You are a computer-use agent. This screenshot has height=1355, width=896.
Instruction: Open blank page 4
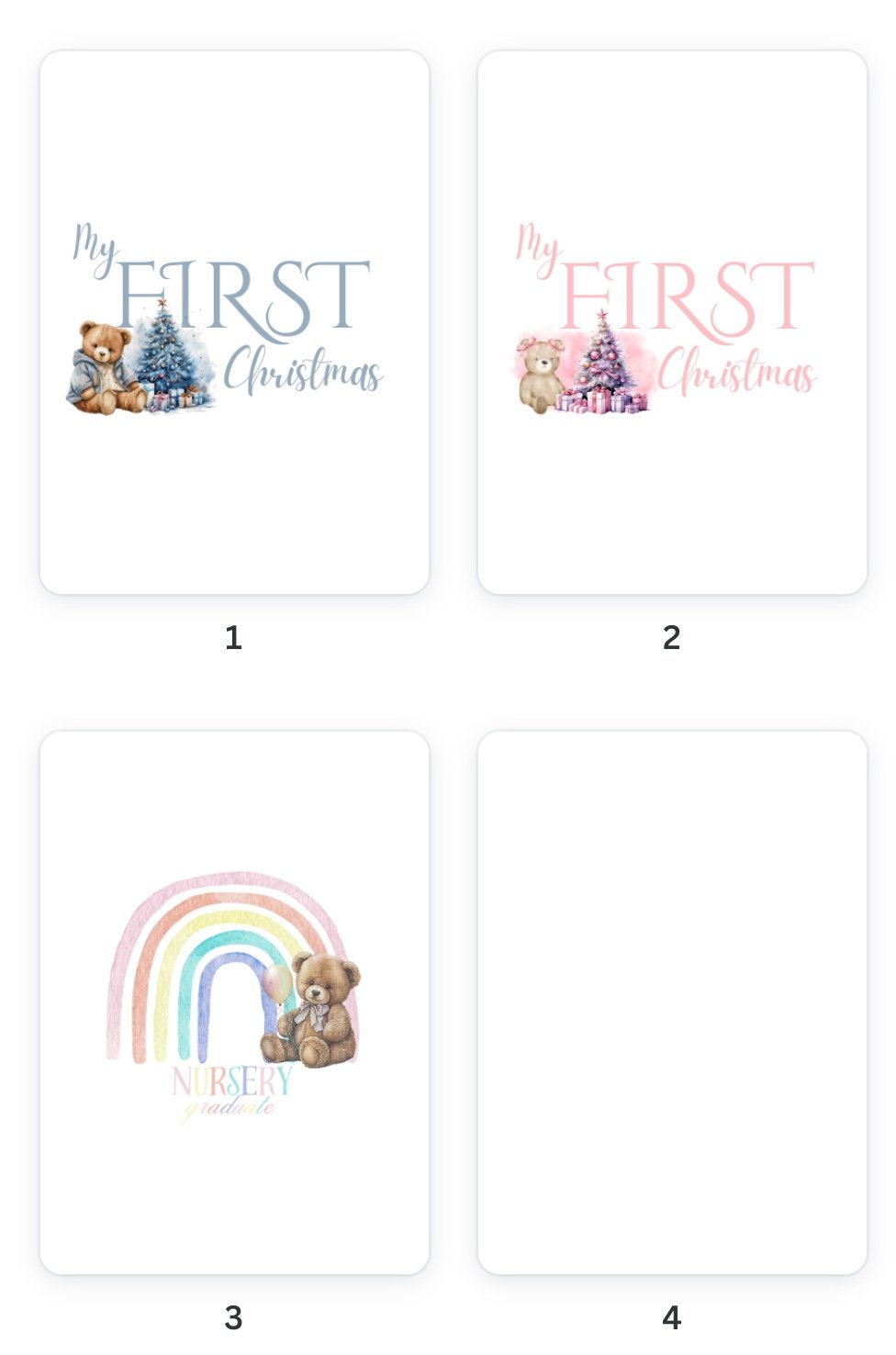(x=672, y=1002)
